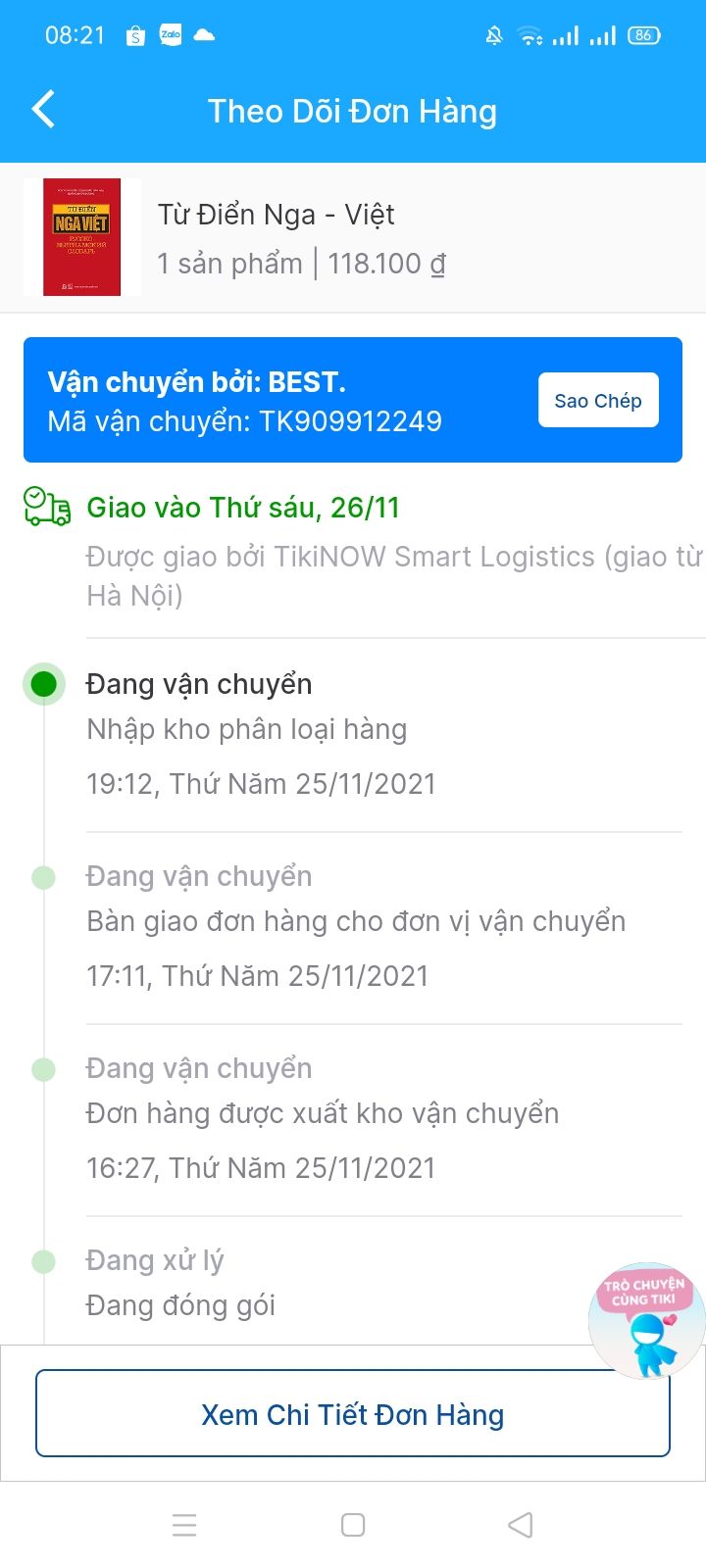Tap the dot next to Bàn giao đơn hàng entry
Screen dimensions: 706x1568
point(43,875)
